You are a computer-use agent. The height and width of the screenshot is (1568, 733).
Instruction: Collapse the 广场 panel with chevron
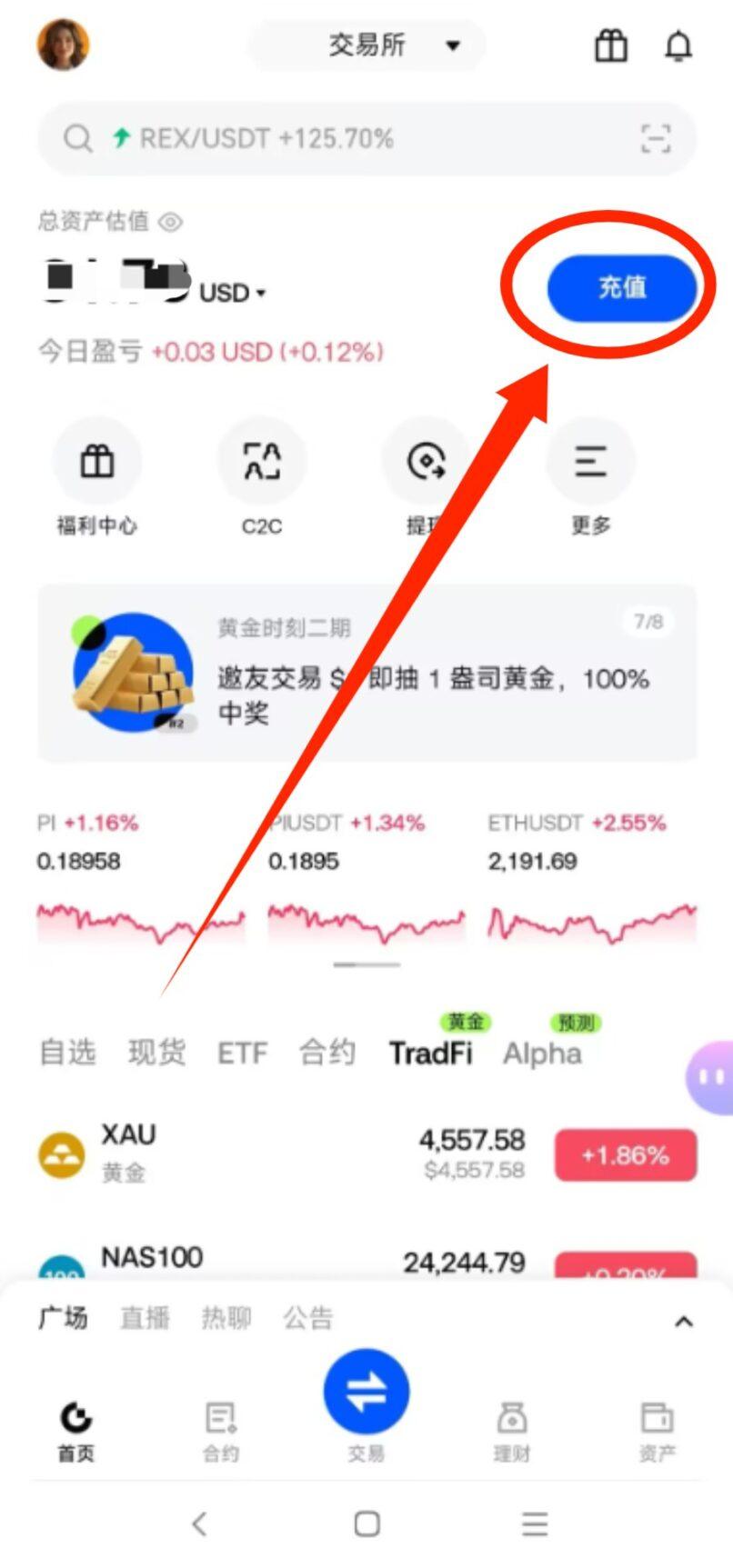(684, 1321)
